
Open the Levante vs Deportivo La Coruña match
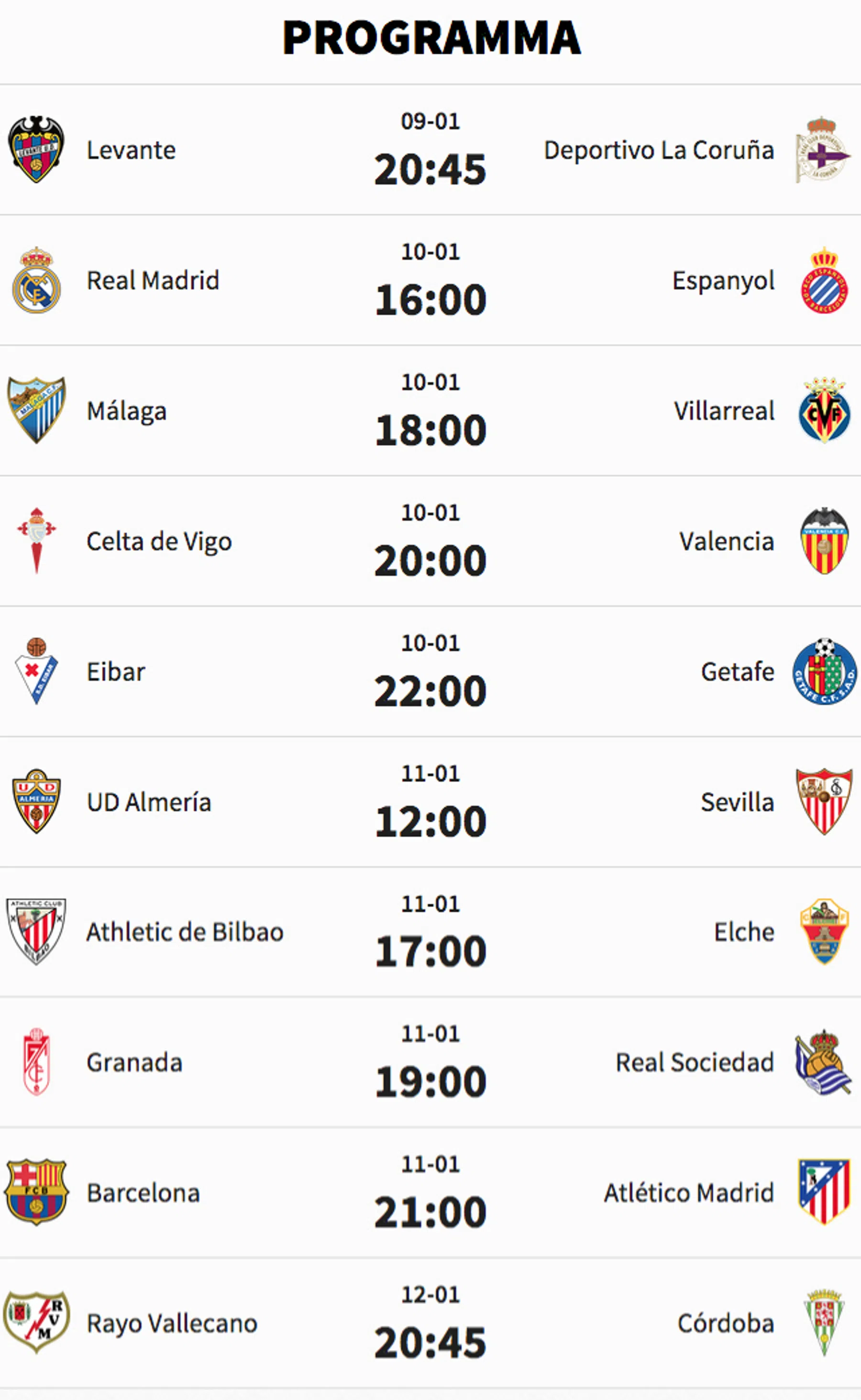pyautogui.click(x=430, y=150)
